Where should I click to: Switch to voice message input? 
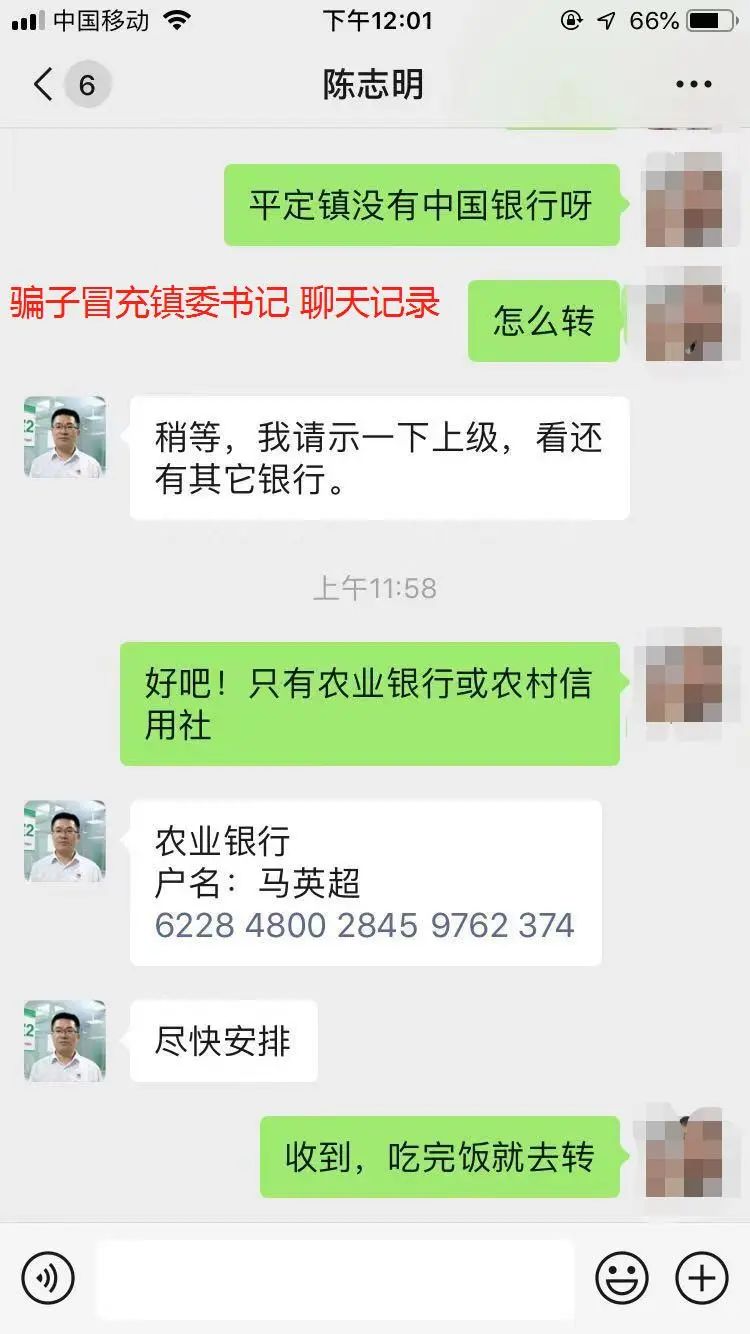[48, 1277]
